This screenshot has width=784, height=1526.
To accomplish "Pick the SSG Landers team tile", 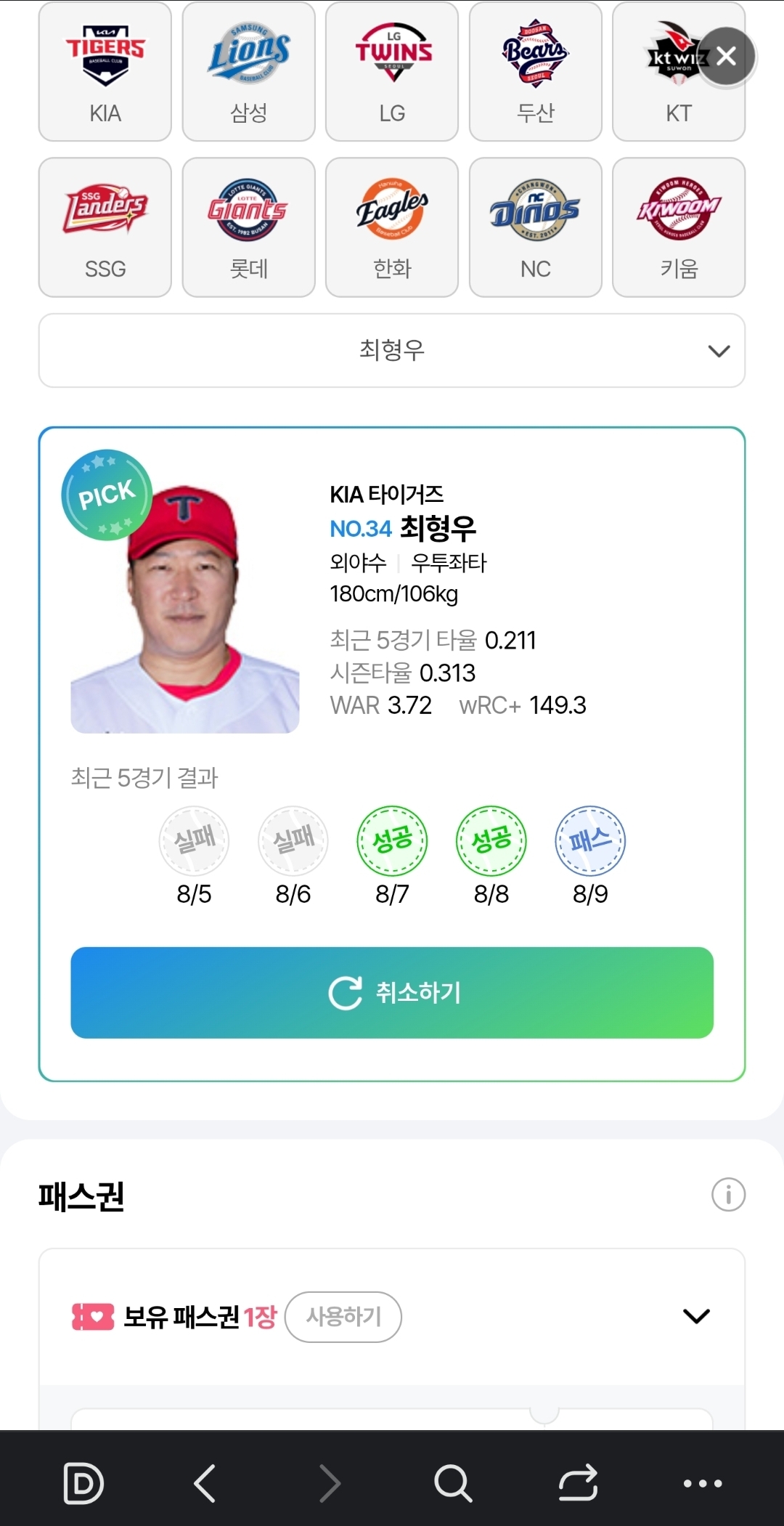I will [x=105, y=227].
